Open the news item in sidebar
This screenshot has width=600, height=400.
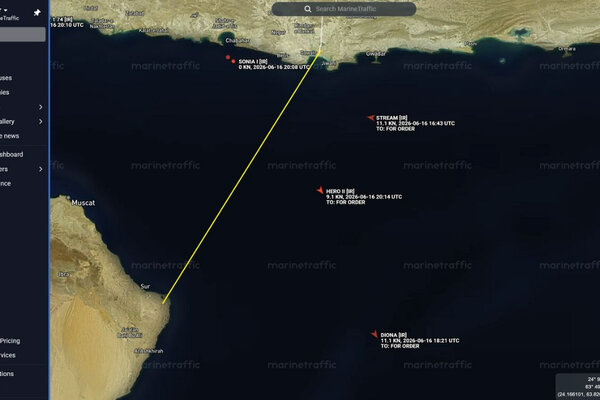point(10,136)
